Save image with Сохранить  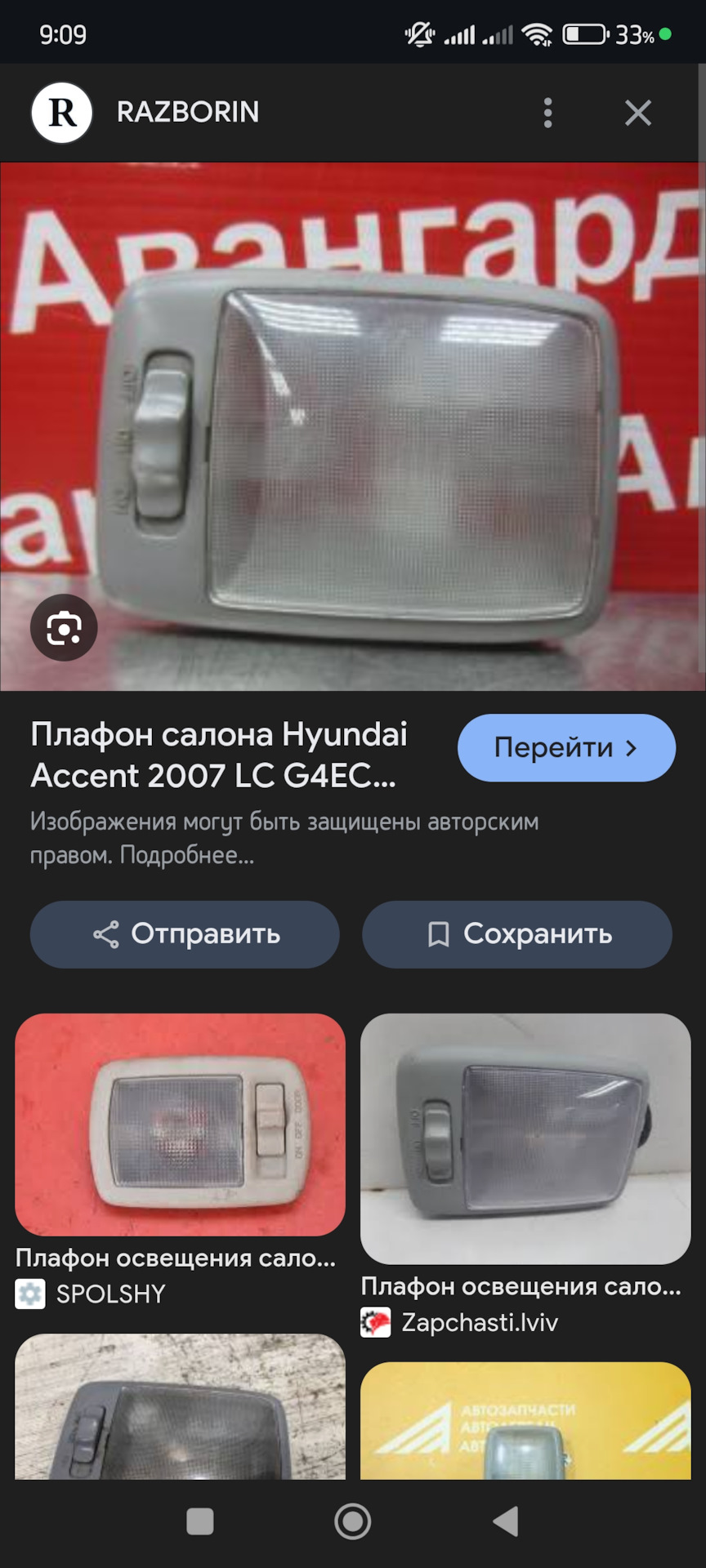point(516,934)
